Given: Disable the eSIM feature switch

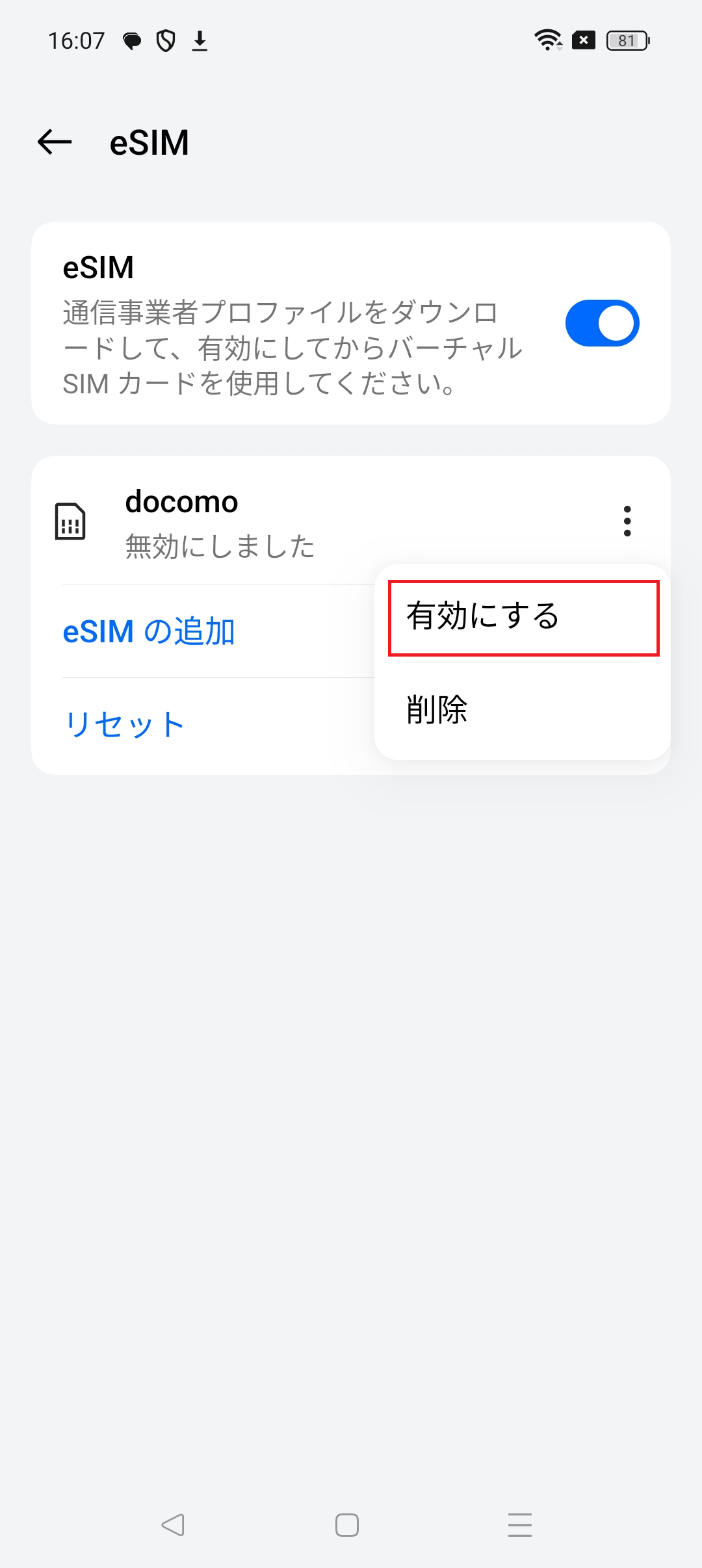Looking at the screenshot, I should [x=602, y=322].
